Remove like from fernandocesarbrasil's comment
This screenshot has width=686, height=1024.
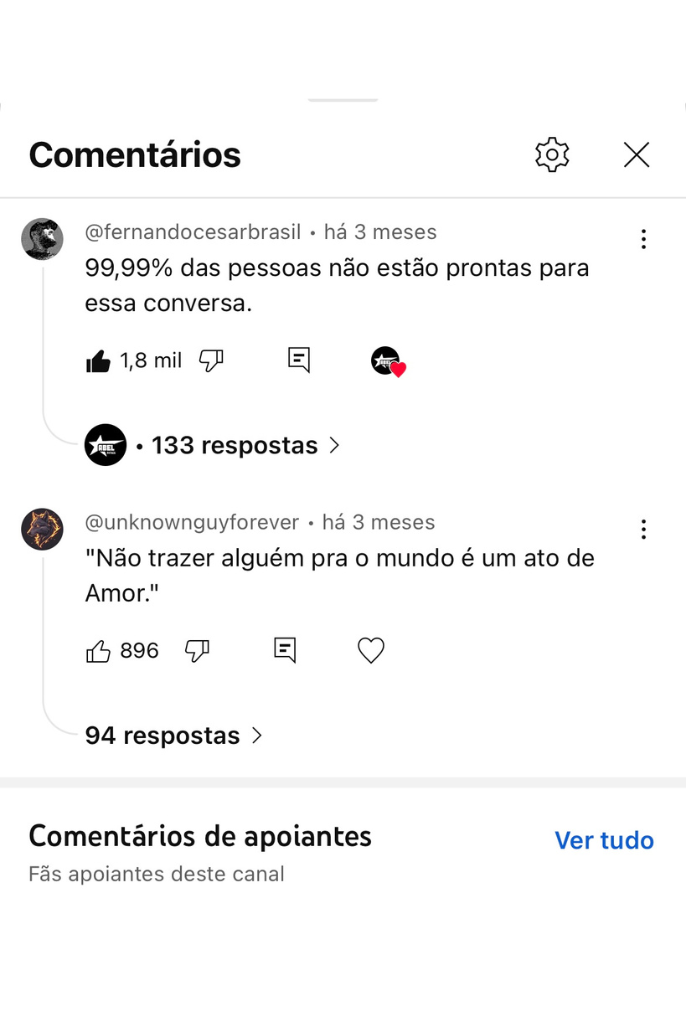click(x=98, y=361)
